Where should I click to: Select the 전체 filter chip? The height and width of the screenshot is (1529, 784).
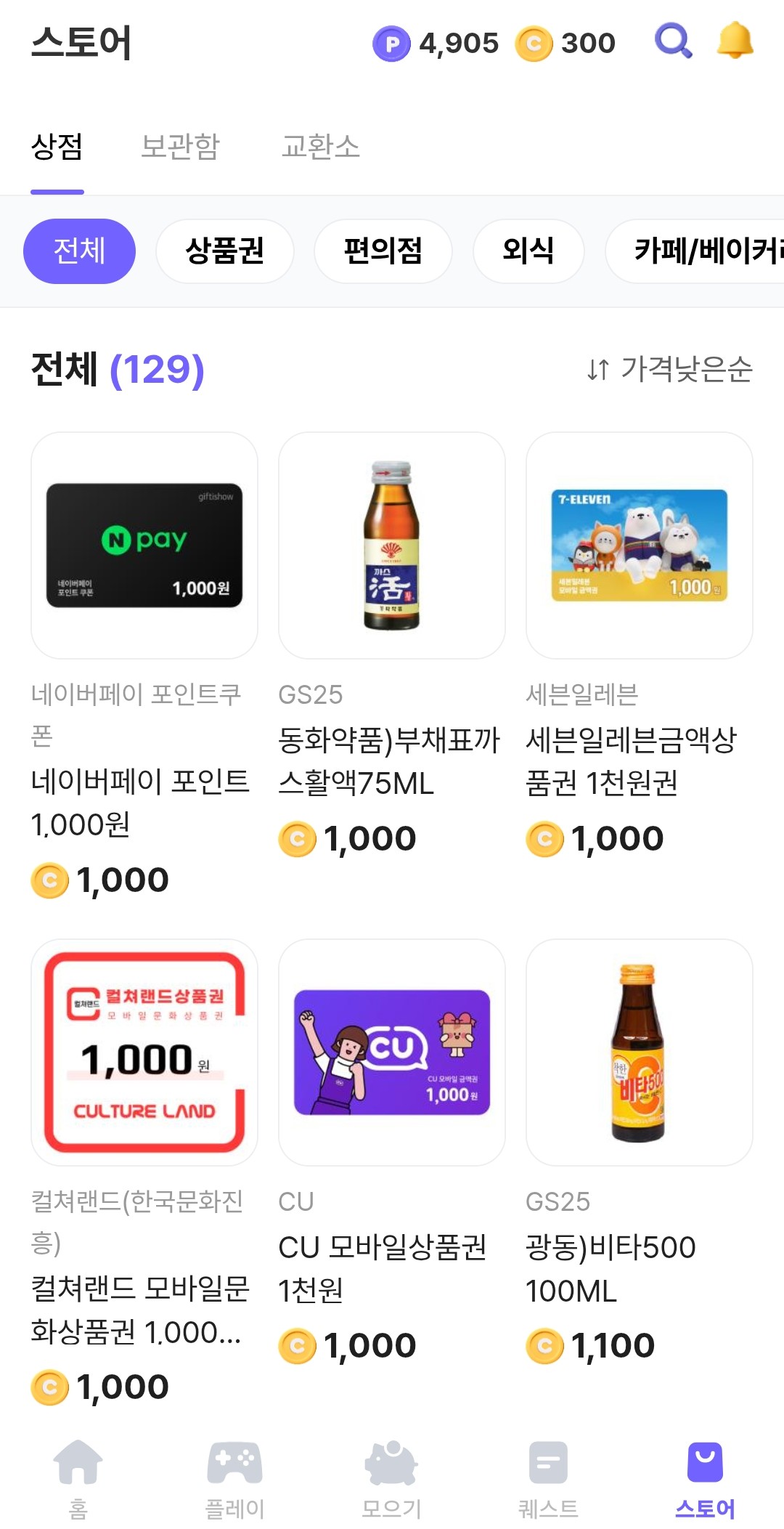coord(79,251)
